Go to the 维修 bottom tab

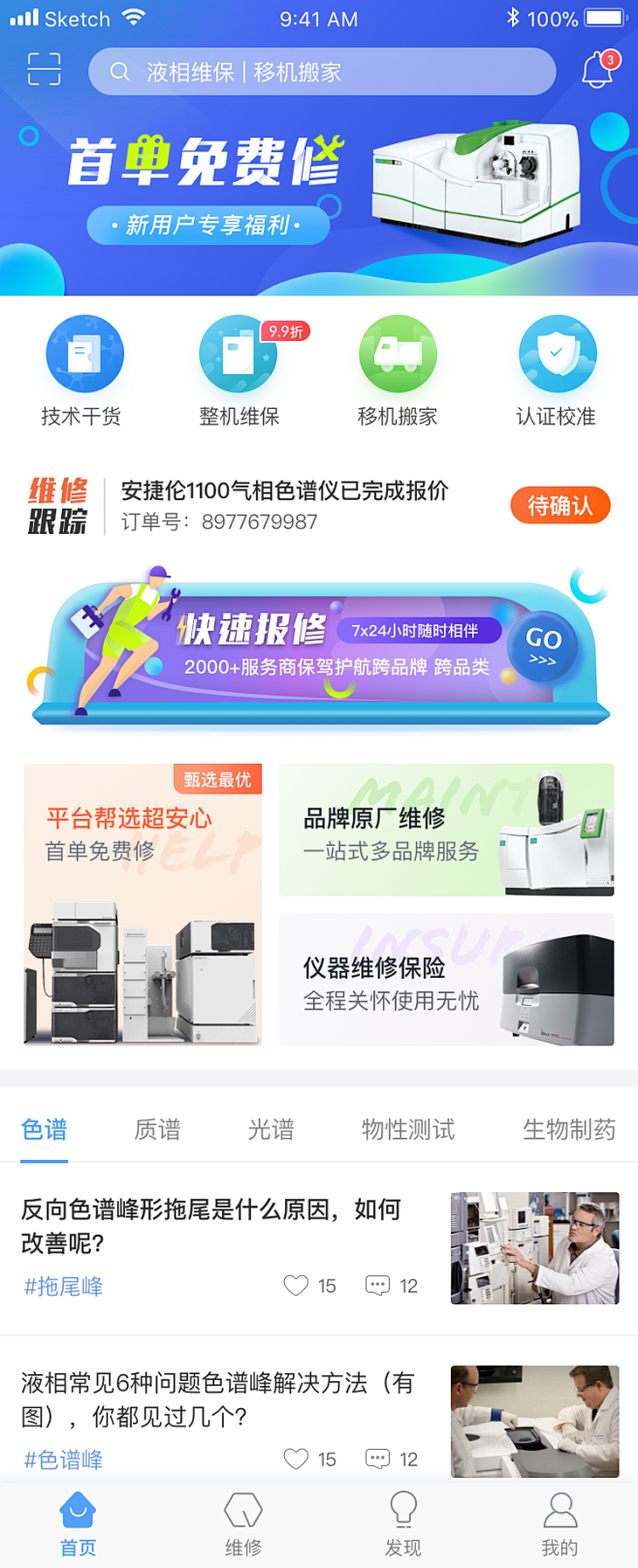243,1524
